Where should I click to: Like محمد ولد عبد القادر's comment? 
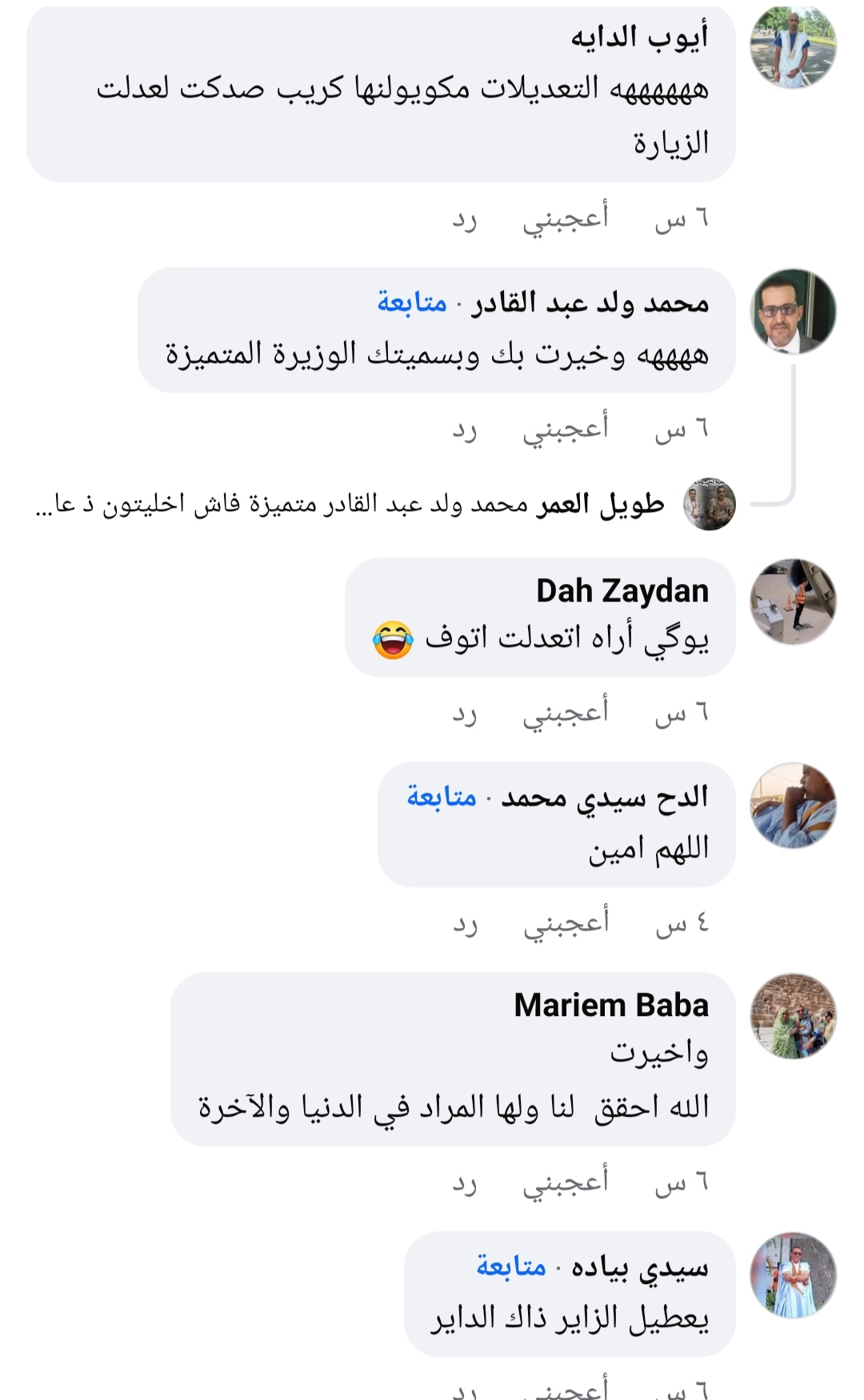[565, 430]
